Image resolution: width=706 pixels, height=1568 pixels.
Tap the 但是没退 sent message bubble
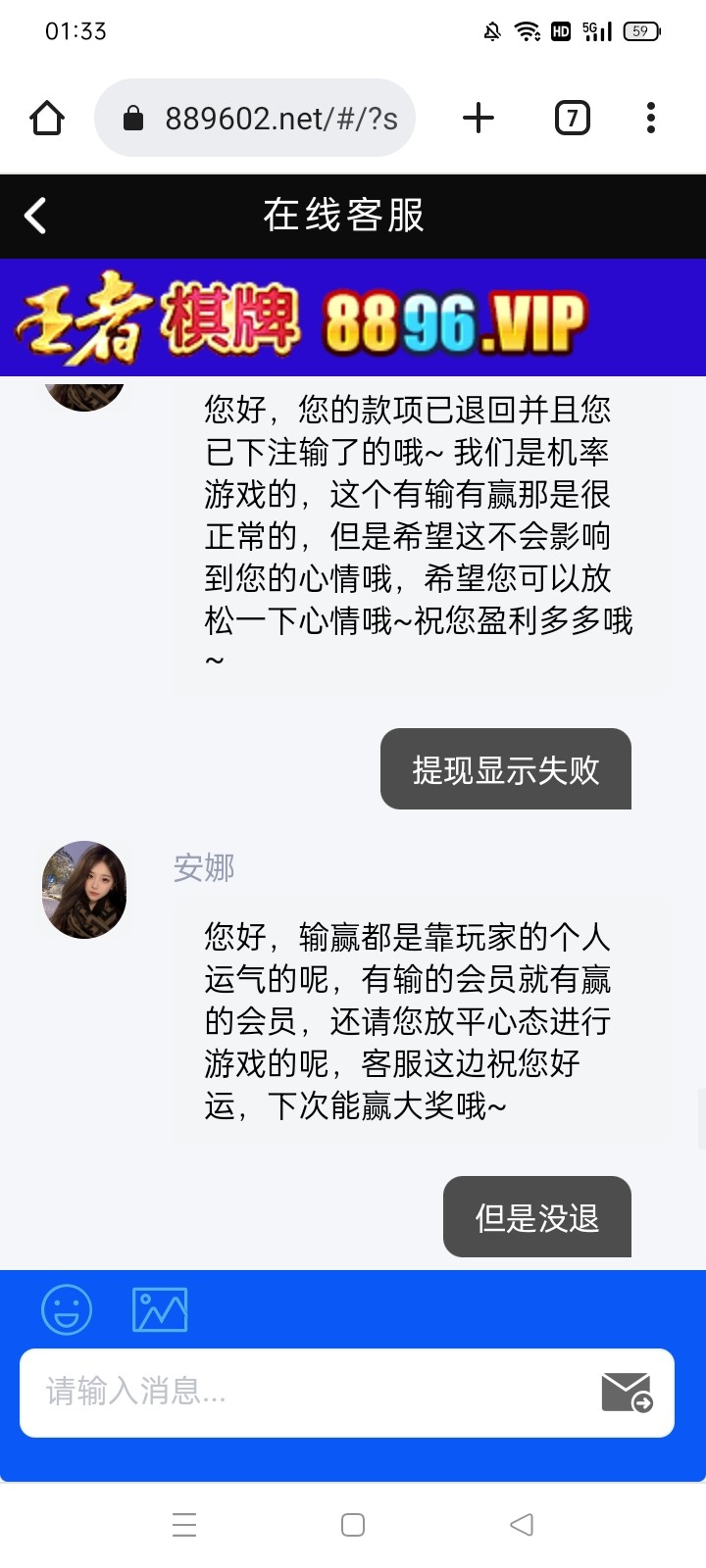click(x=537, y=1216)
